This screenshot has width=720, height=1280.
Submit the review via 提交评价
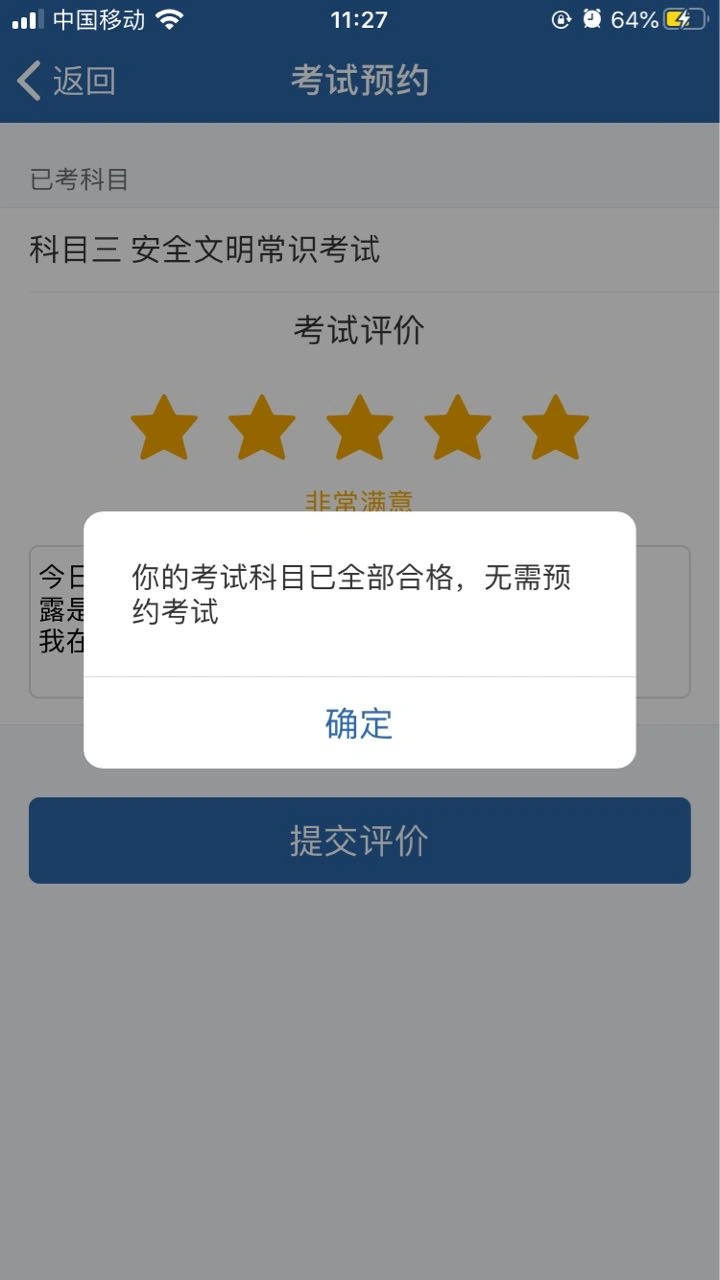pos(359,841)
